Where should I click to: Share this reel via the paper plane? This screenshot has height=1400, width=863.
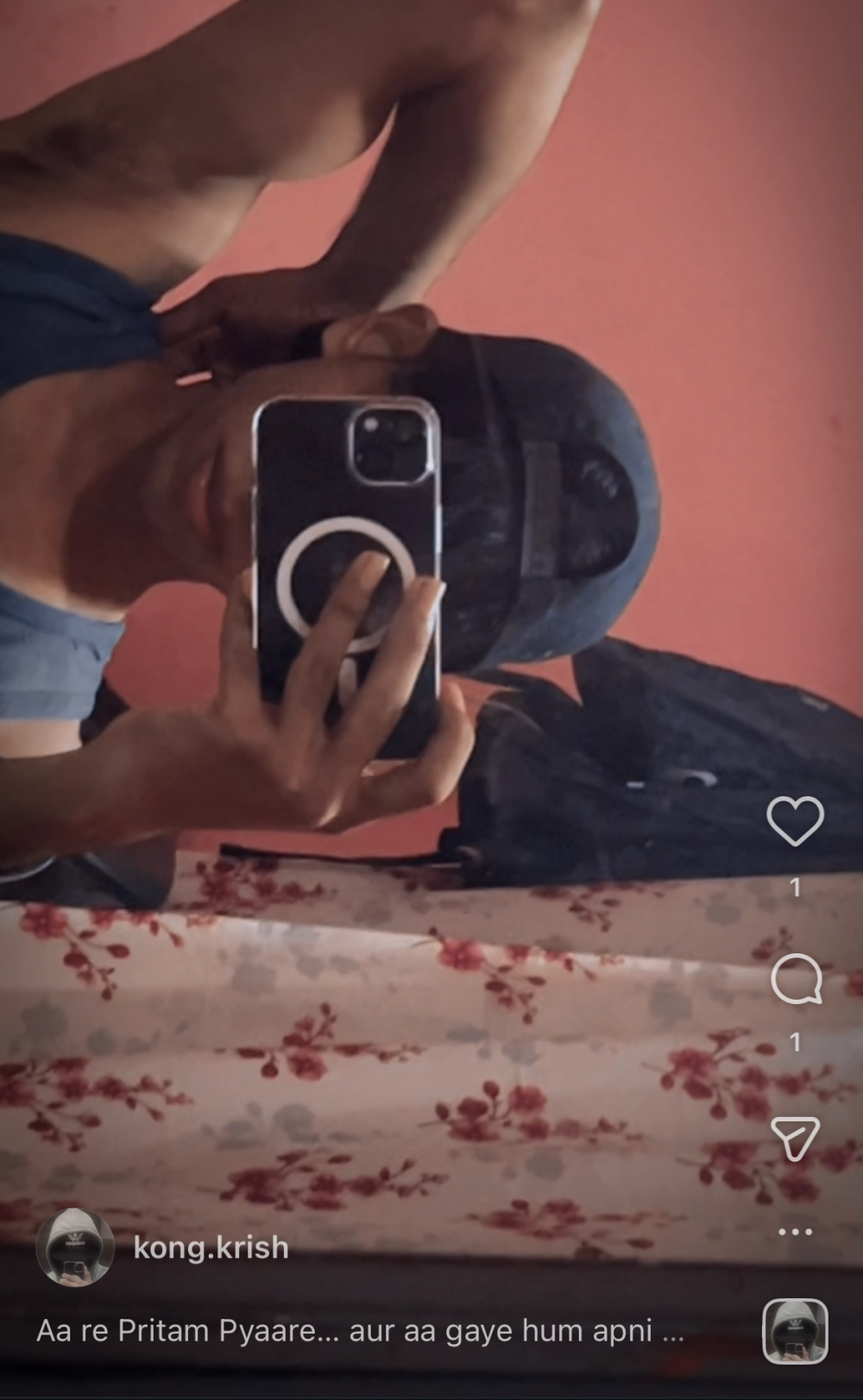[795, 1139]
